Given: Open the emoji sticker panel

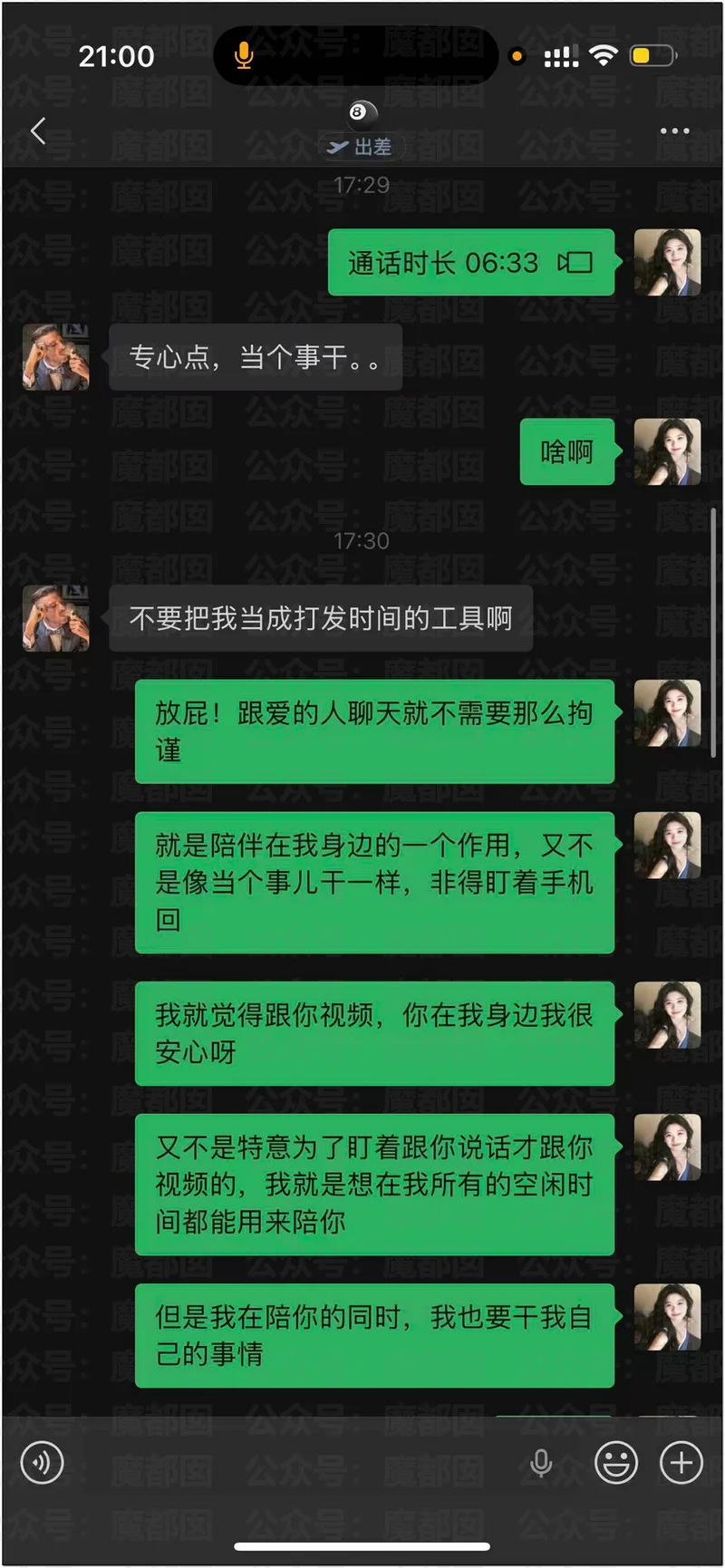Looking at the screenshot, I should tap(615, 1462).
